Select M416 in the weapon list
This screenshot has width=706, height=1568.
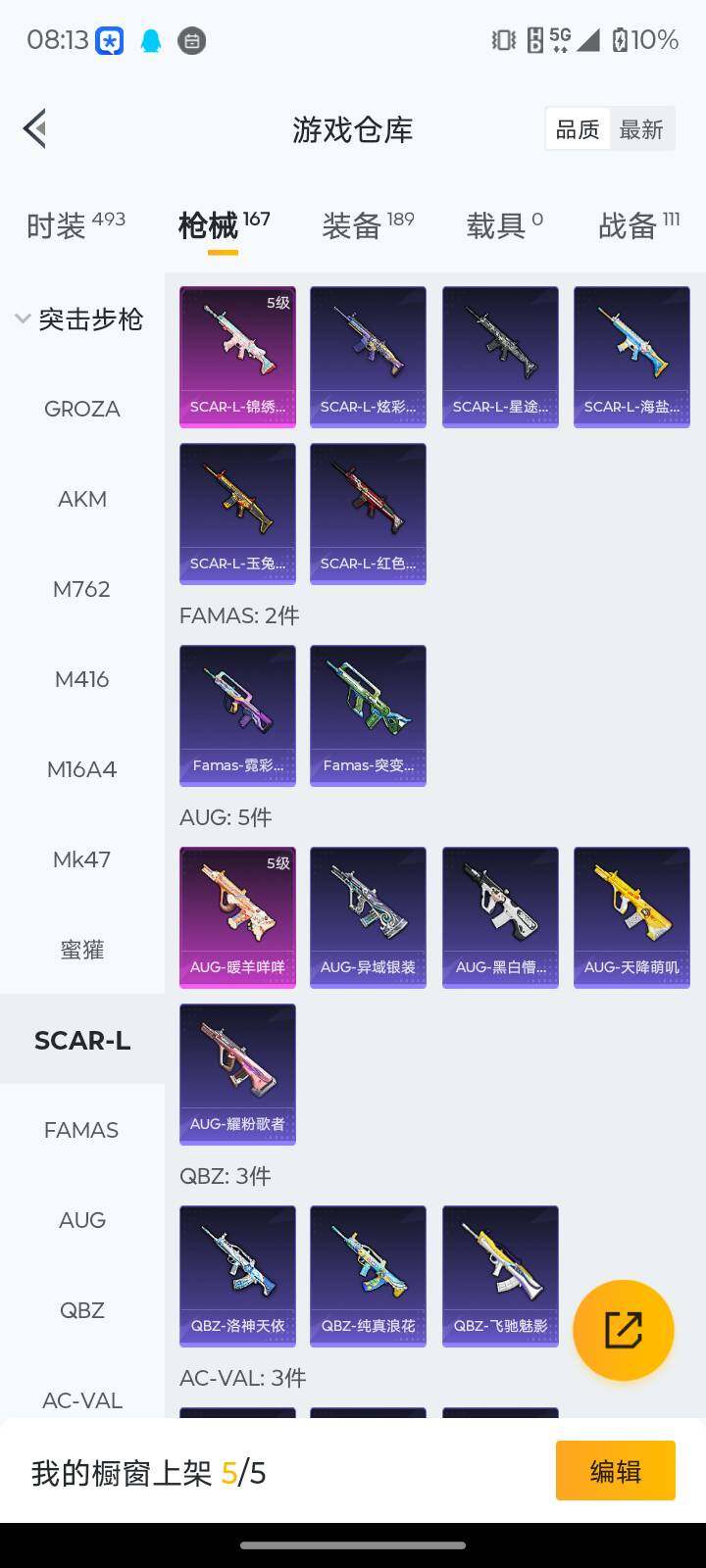tap(82, 679)
